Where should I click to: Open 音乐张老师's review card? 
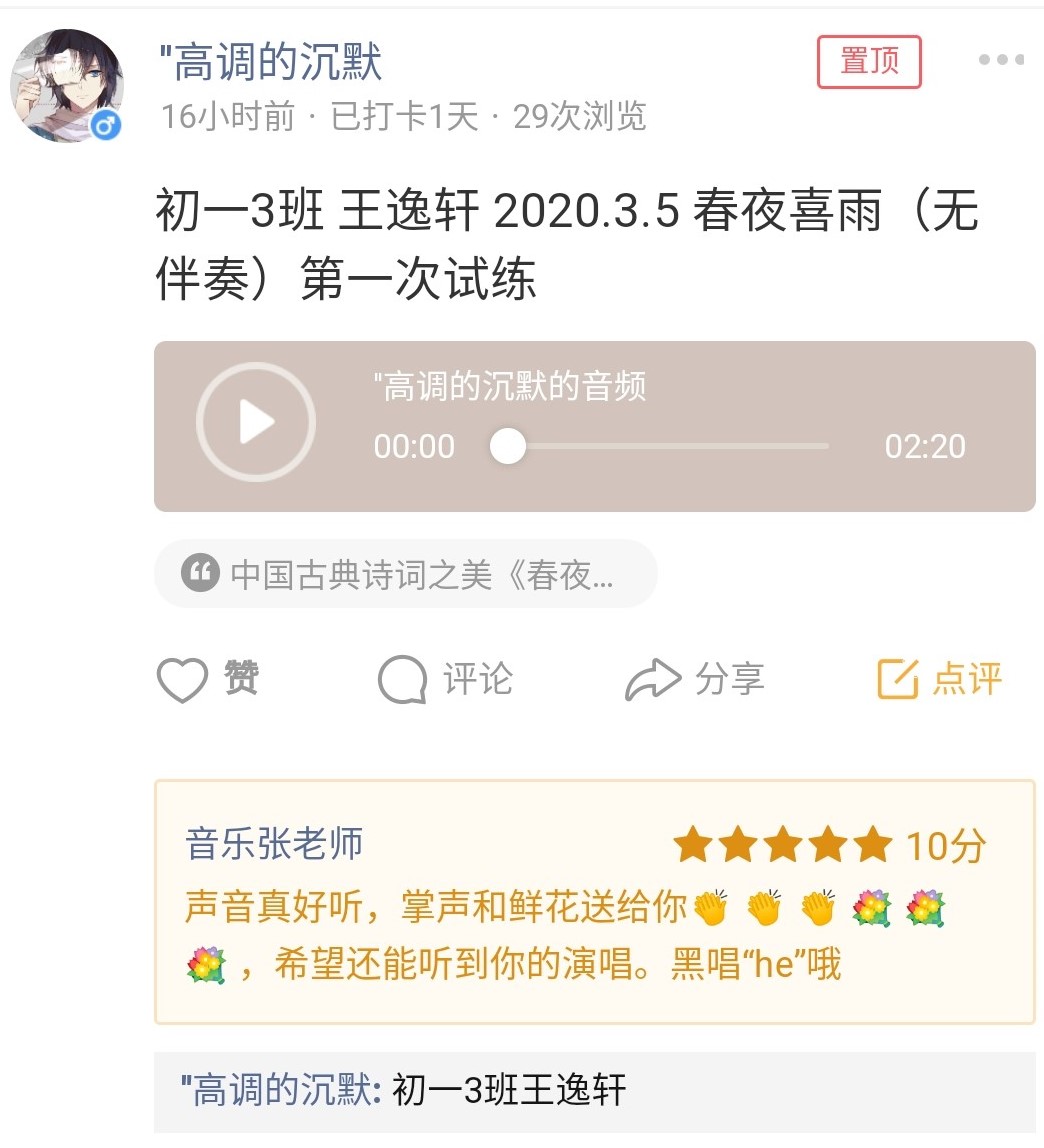(x=594, y=902)
